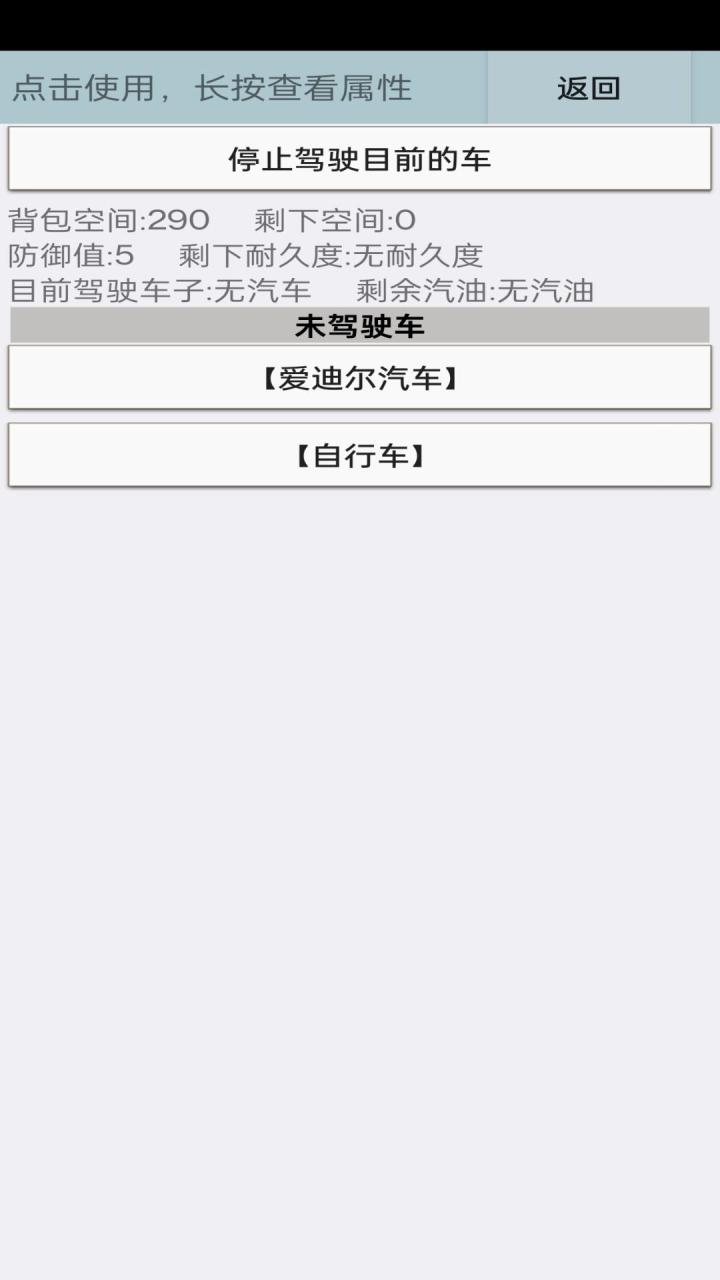Choose the 【自行车】 entry
This screenshot has width=720, height=1280.
tap(360, 456)
